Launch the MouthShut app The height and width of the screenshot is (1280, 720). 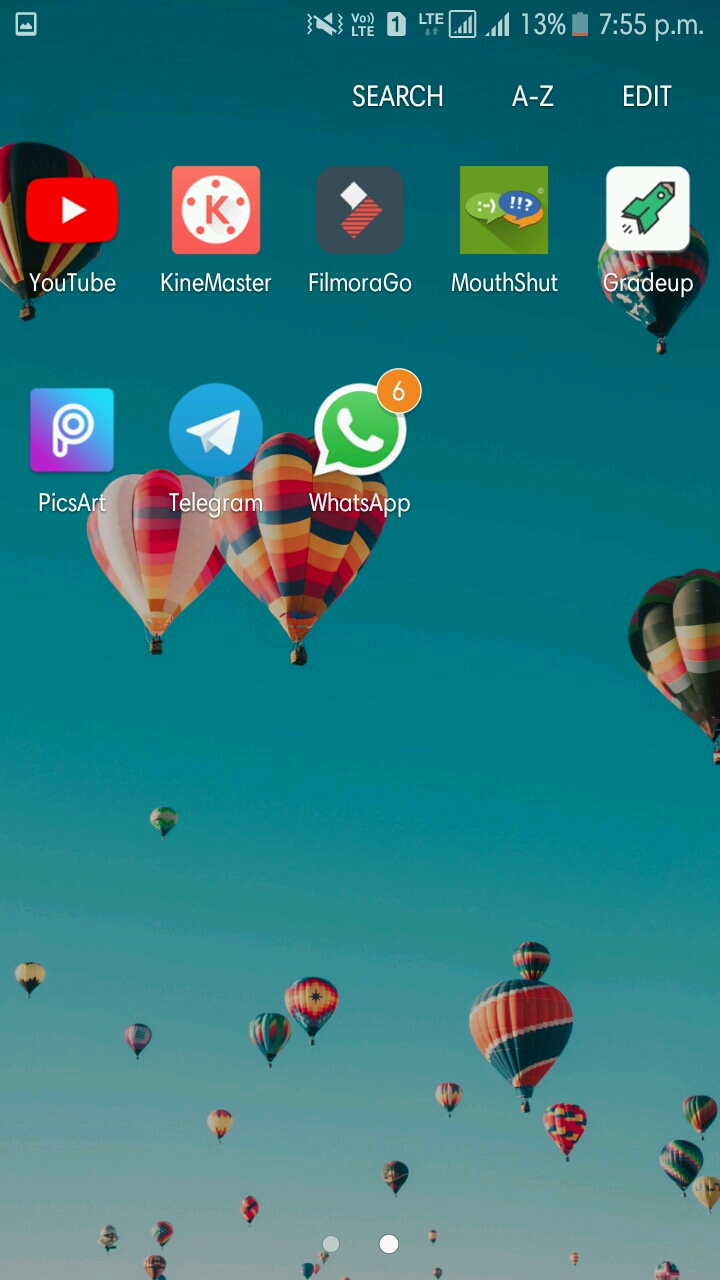tap(504, 211)
